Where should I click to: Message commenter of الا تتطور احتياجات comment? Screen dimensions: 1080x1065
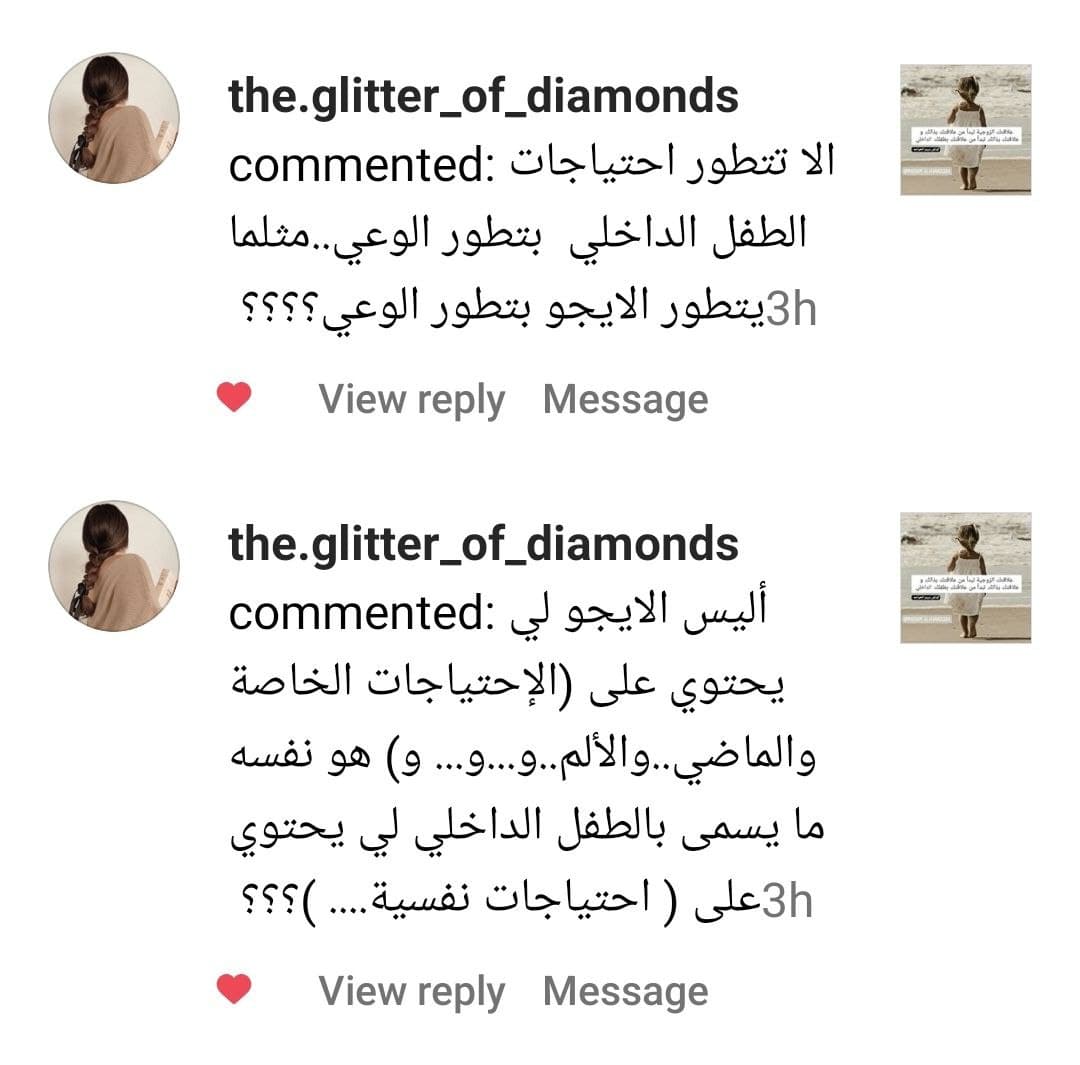point(625,400)
